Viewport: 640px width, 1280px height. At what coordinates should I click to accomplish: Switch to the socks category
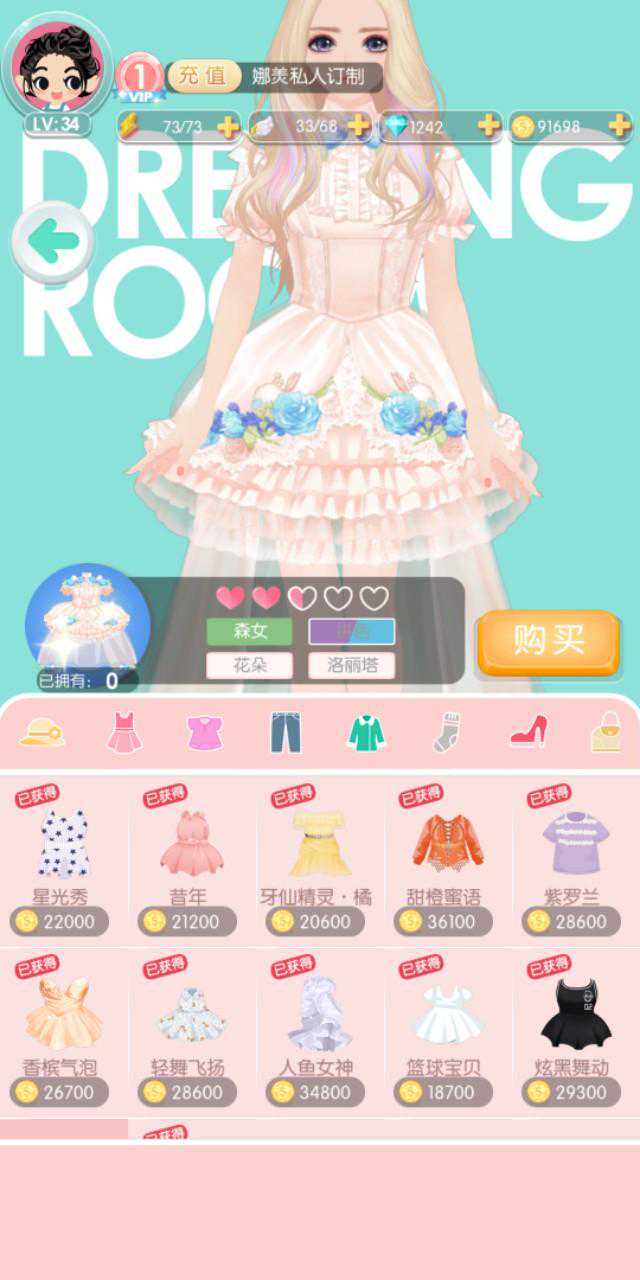446,733
